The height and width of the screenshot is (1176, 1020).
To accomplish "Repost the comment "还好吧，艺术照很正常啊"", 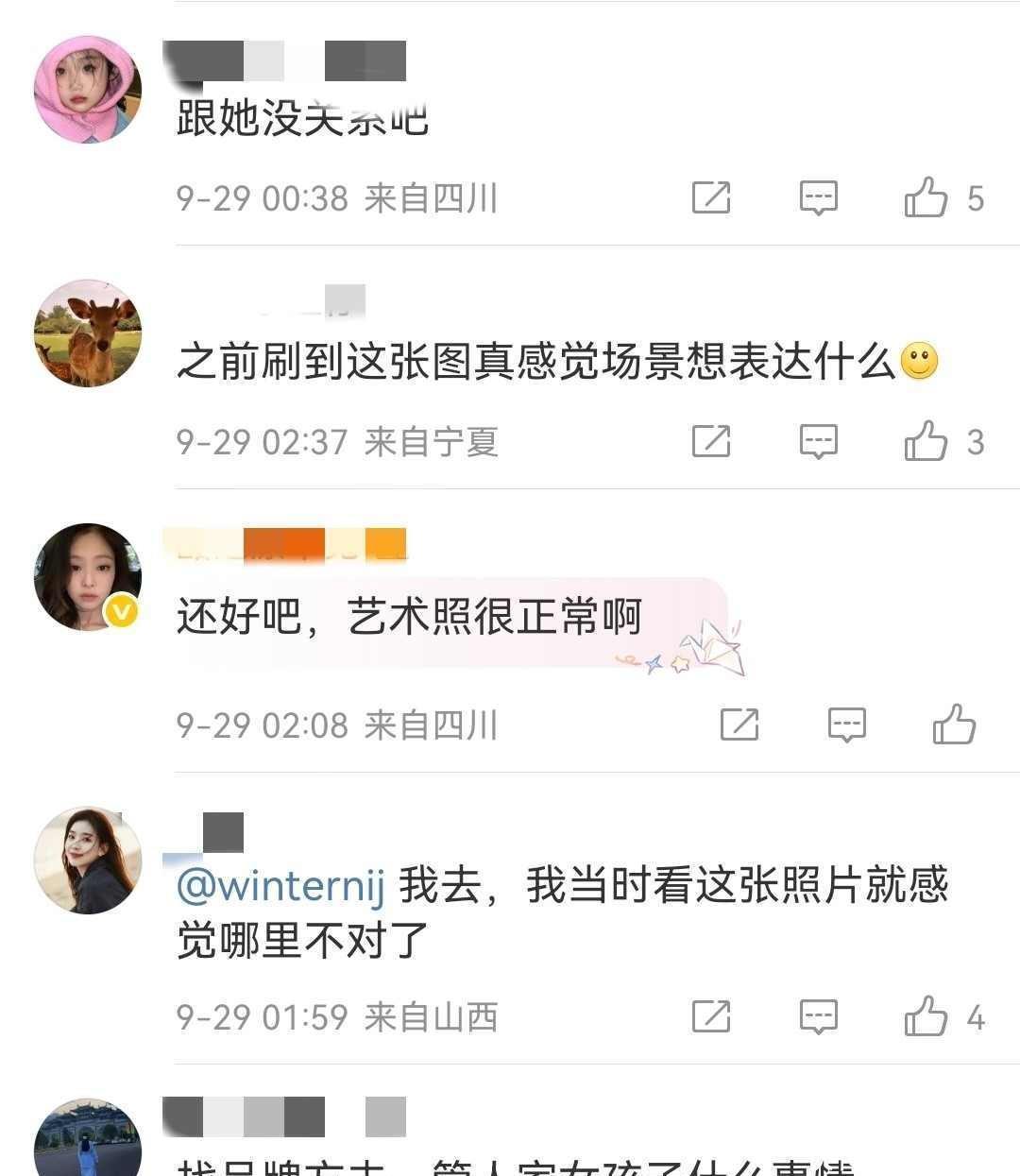I will tap(739, 724).
